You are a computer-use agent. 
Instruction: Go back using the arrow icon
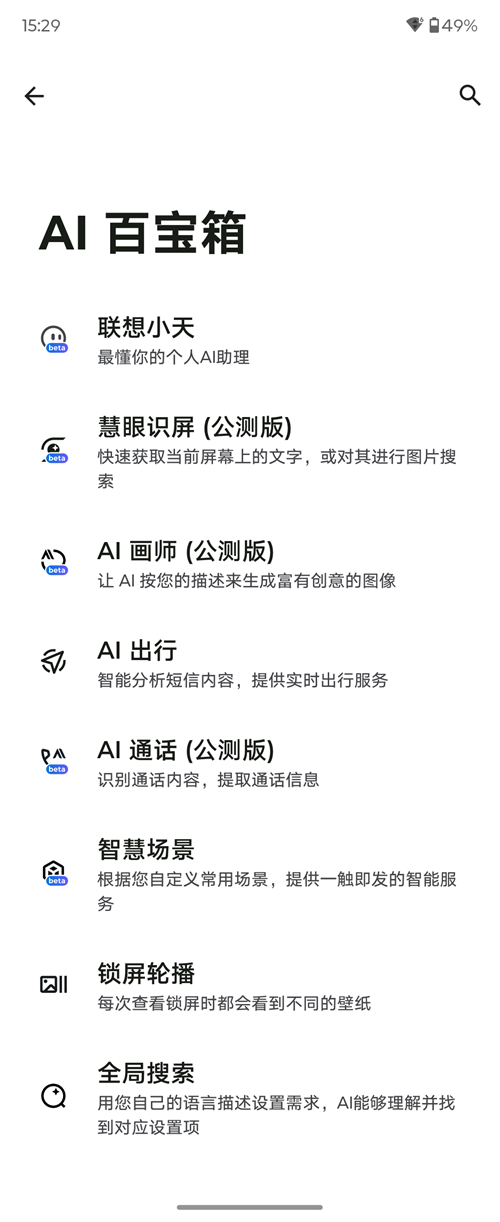pos(34,96)
